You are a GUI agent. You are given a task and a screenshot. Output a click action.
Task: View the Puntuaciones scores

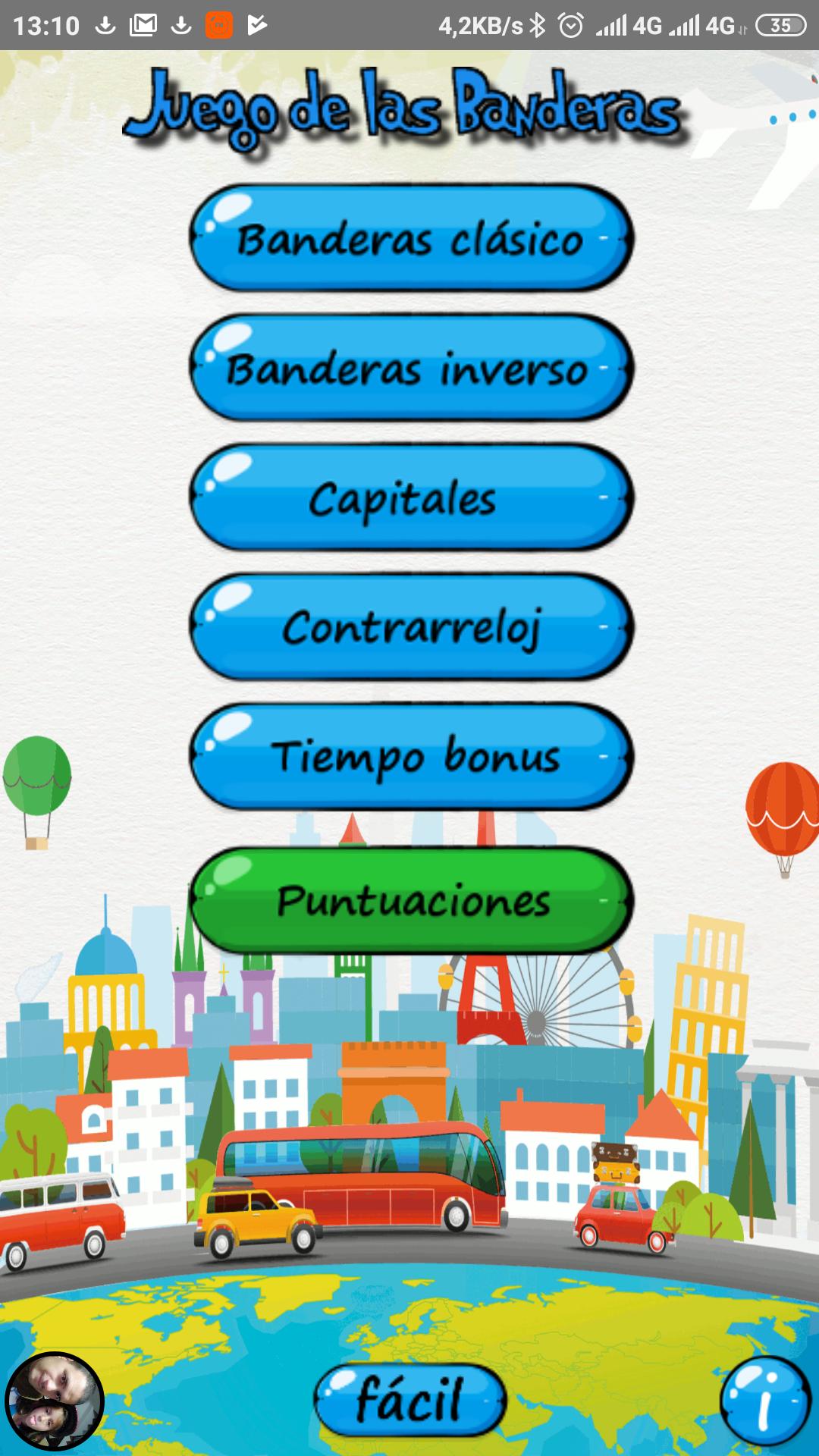(x=411, y=901)
